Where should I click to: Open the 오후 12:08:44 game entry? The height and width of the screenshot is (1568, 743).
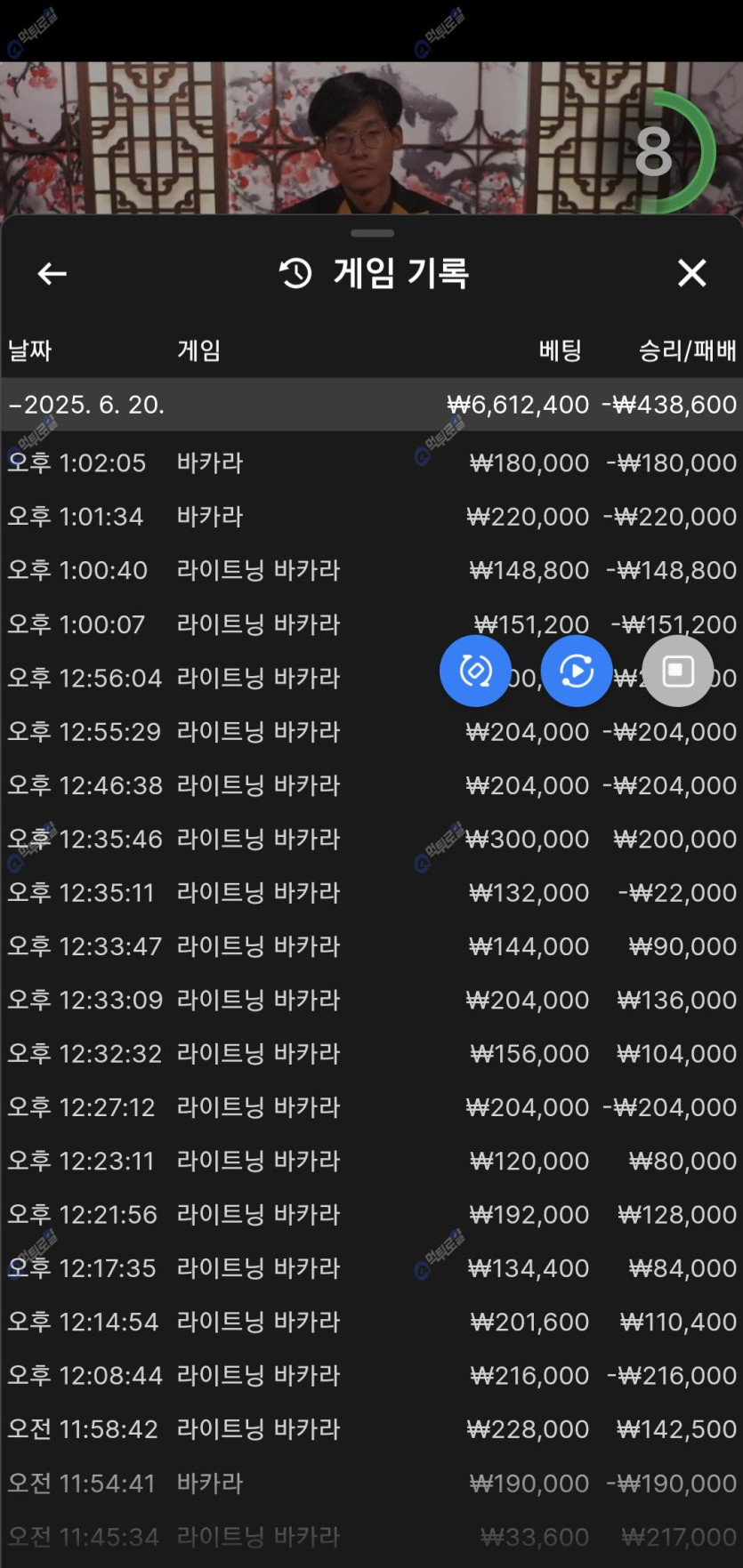click(371, 1375)
